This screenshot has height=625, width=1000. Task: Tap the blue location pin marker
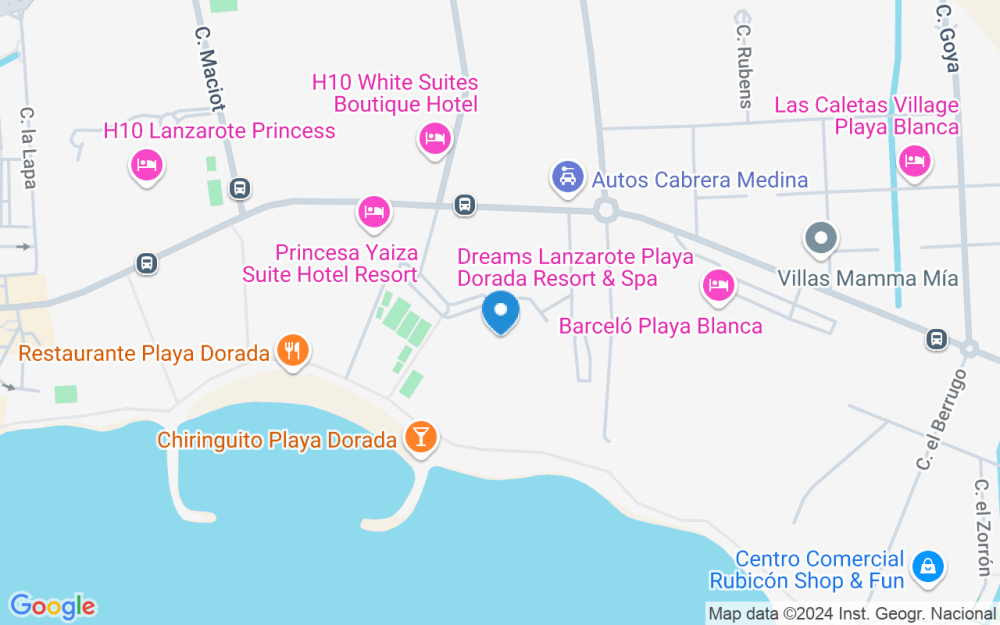(501, 312)
